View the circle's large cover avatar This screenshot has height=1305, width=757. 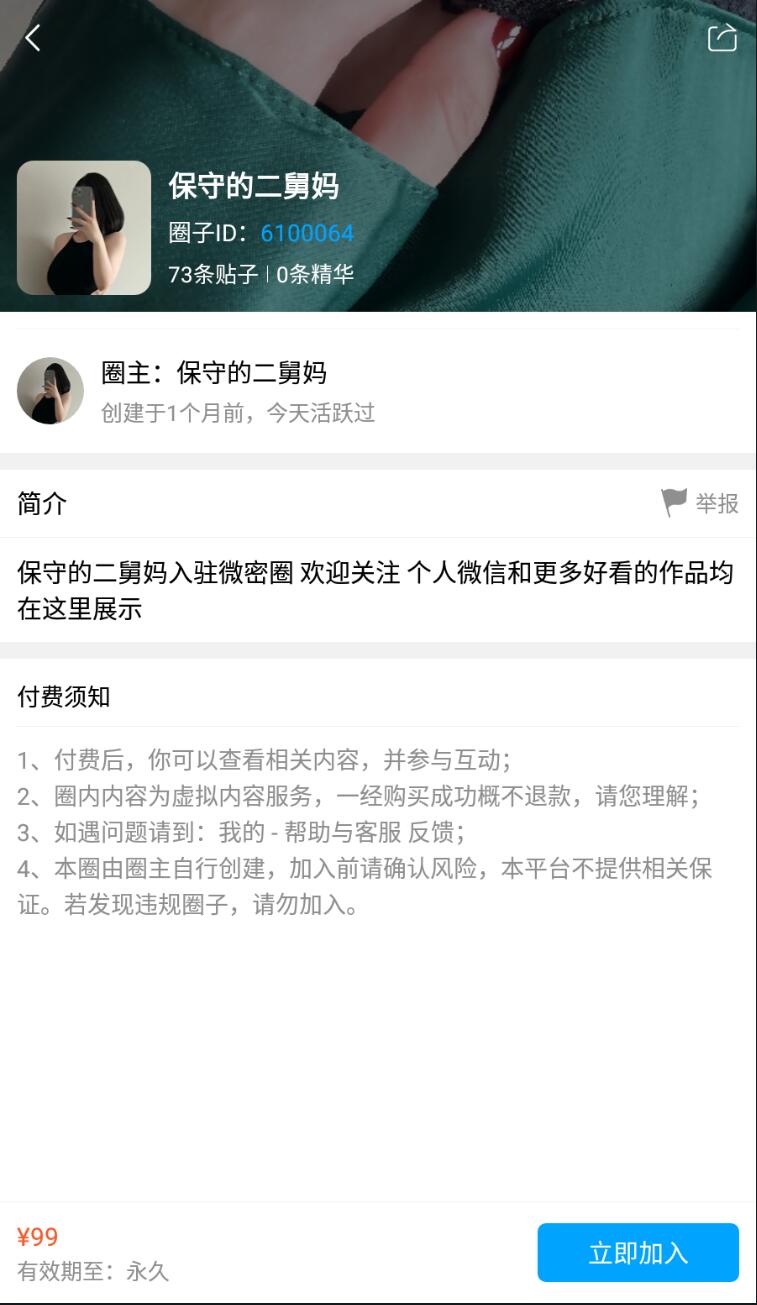(84, 228)
